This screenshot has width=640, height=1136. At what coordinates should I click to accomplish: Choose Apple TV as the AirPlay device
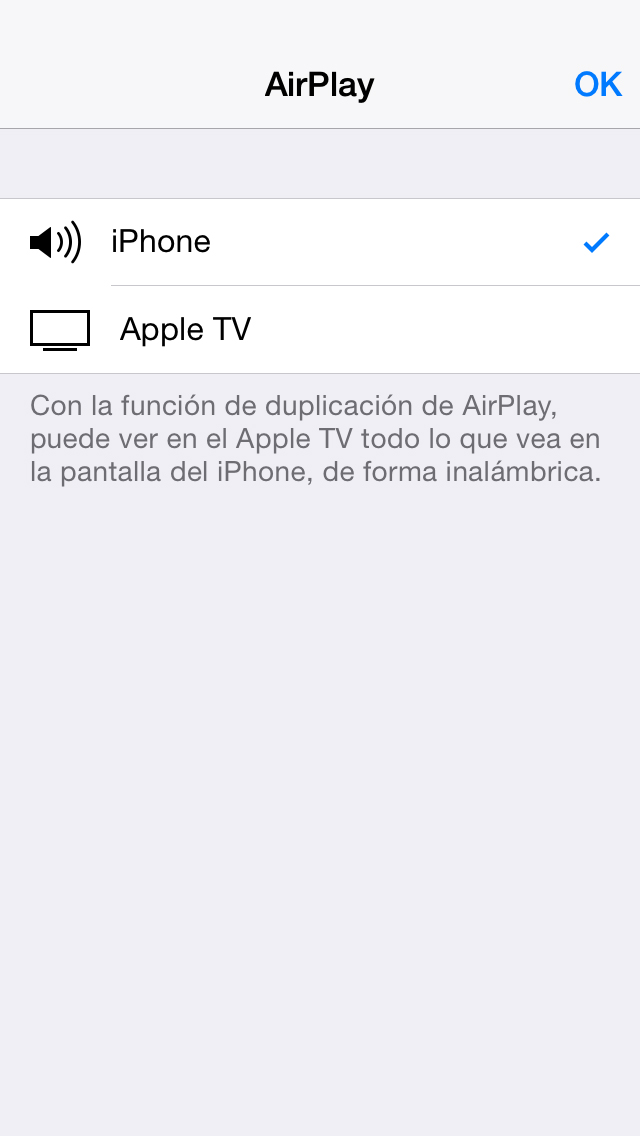320,330
